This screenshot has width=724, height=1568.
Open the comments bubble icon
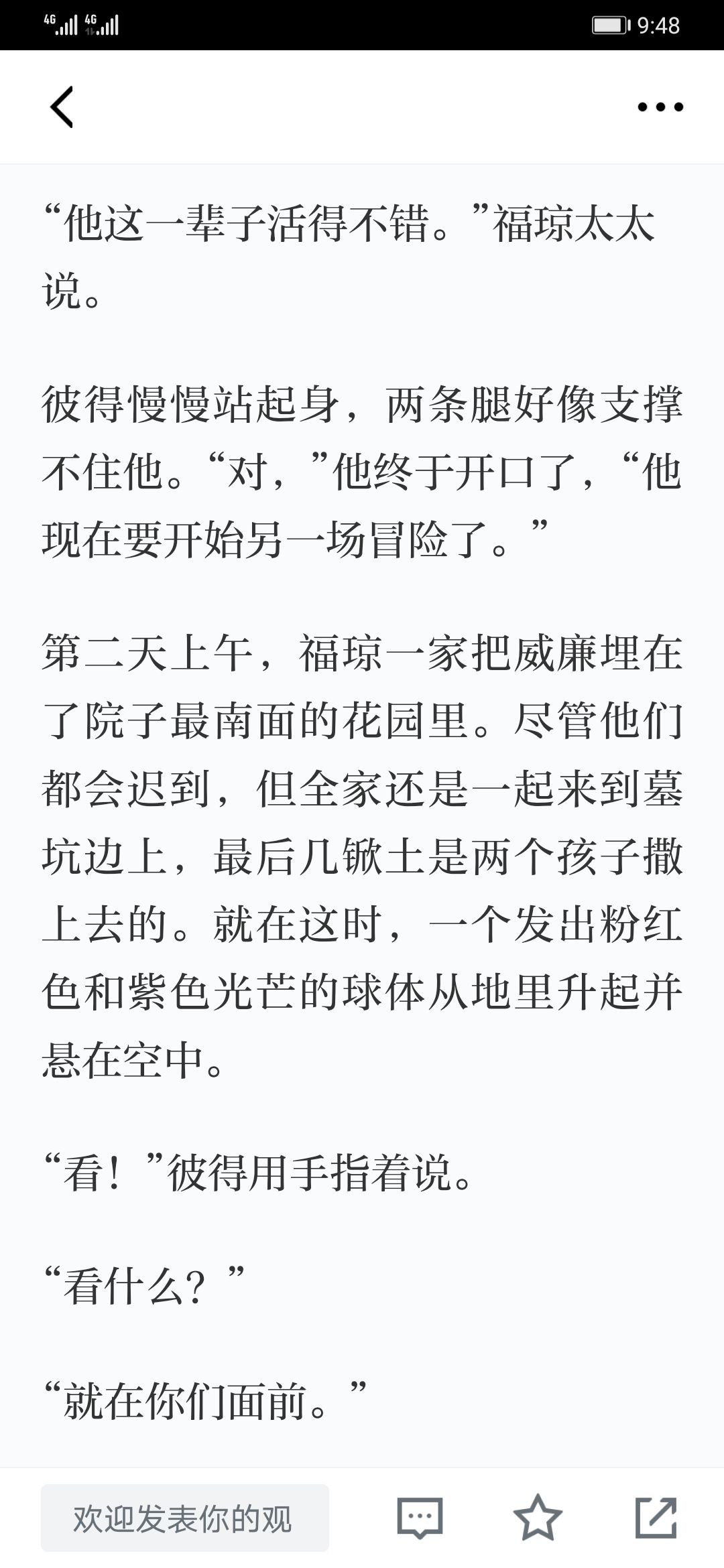[420, 1518]
